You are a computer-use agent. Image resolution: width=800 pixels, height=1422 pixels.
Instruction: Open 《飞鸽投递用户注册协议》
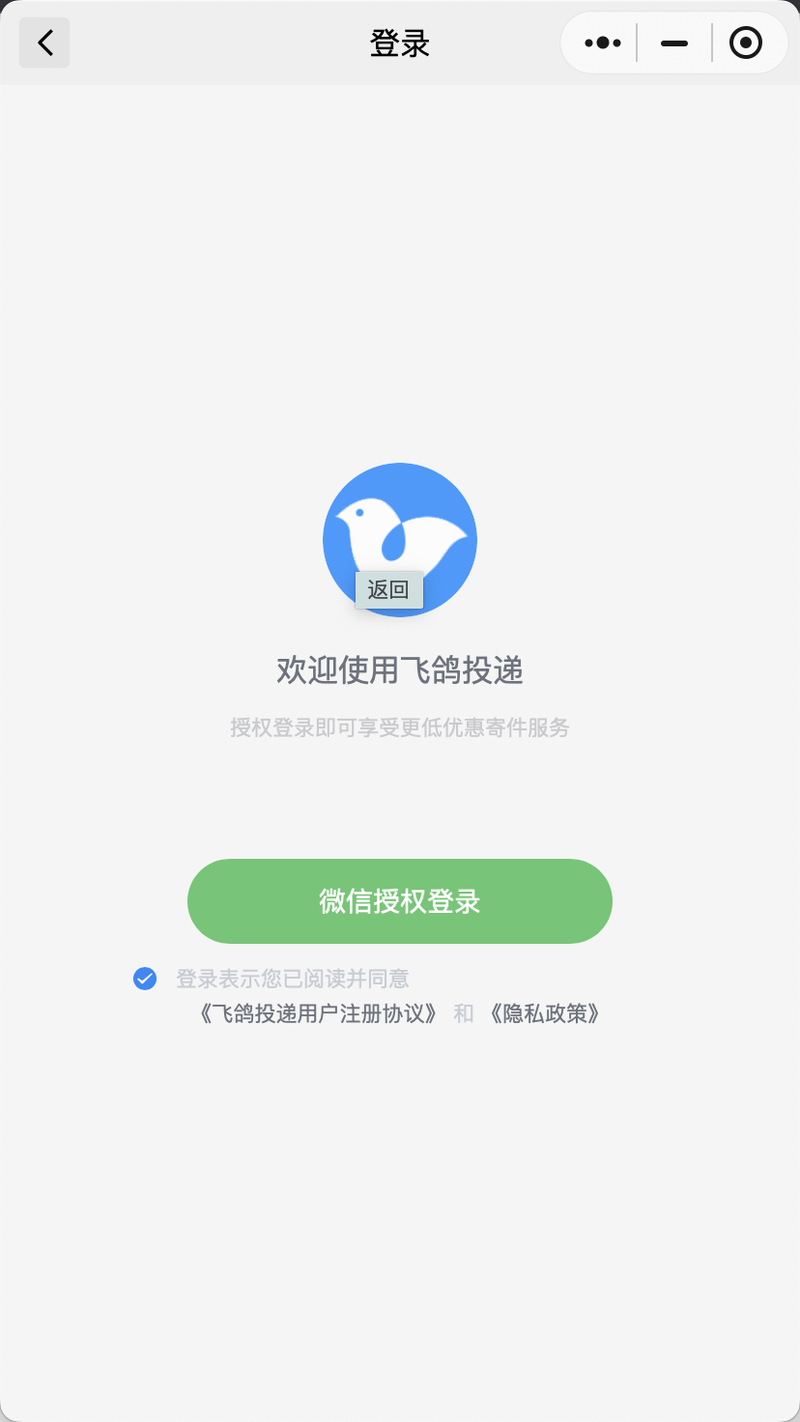[317, 1014]
